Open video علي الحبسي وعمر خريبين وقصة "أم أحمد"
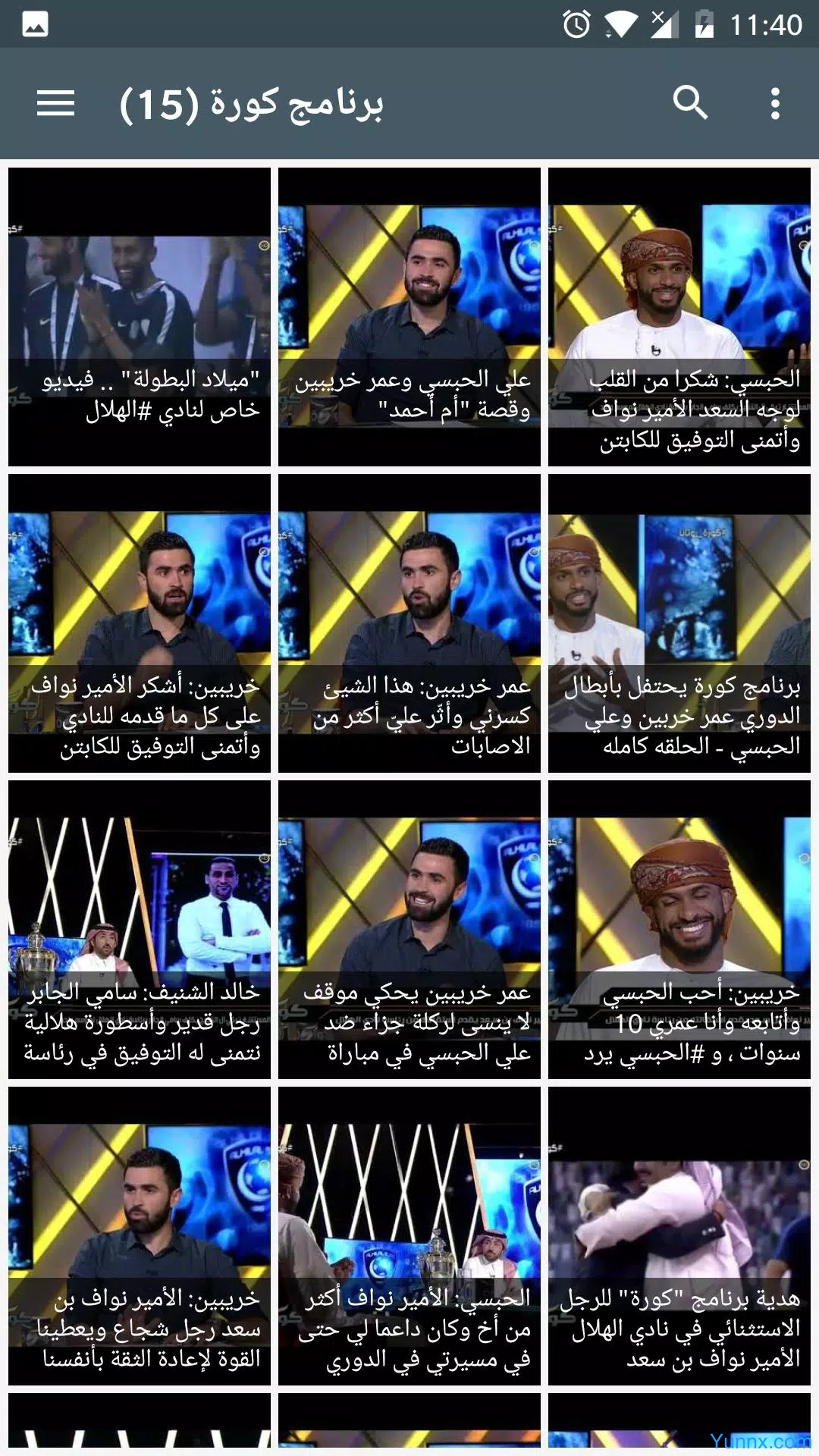This screenshot has width=819, height=1456. point(409,317)
